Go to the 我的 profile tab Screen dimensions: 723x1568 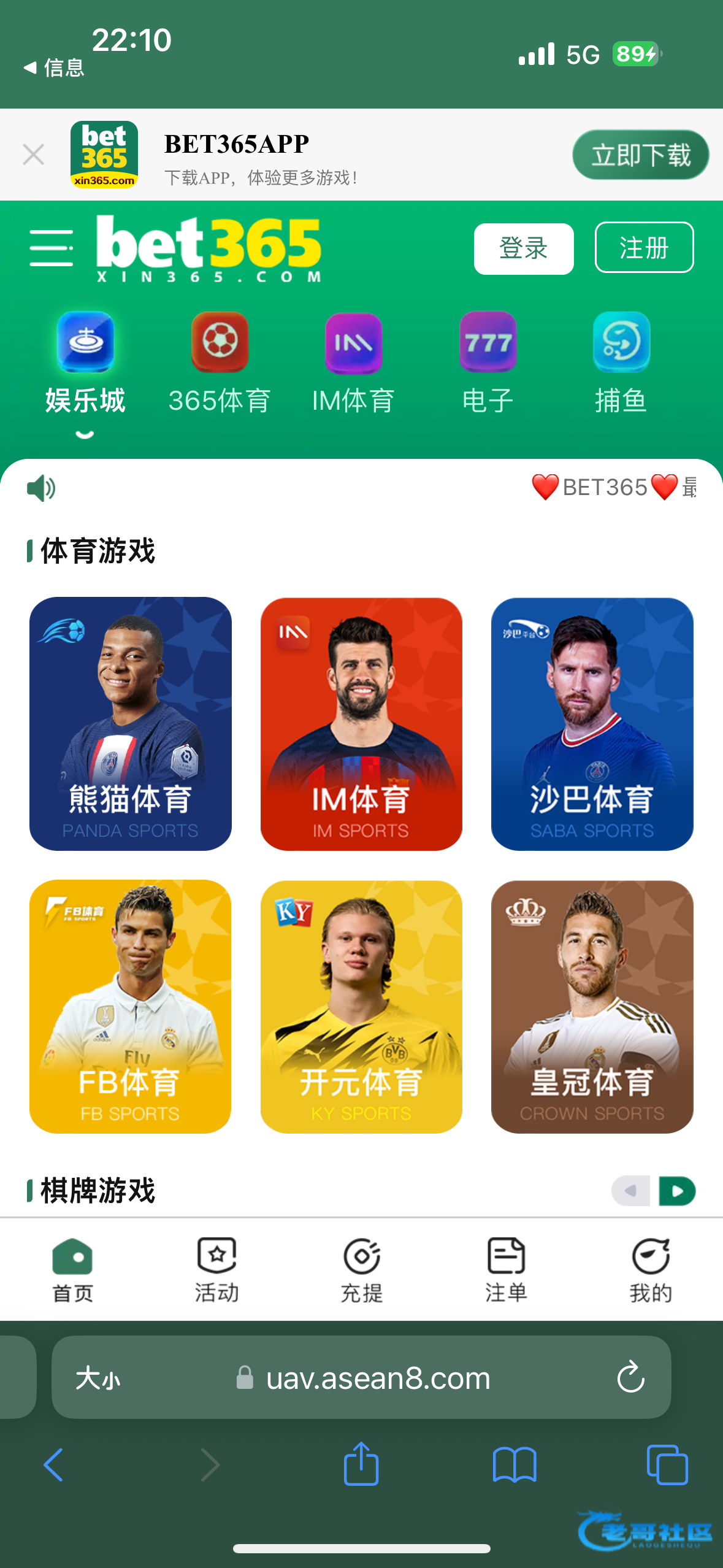(651, 1269)
